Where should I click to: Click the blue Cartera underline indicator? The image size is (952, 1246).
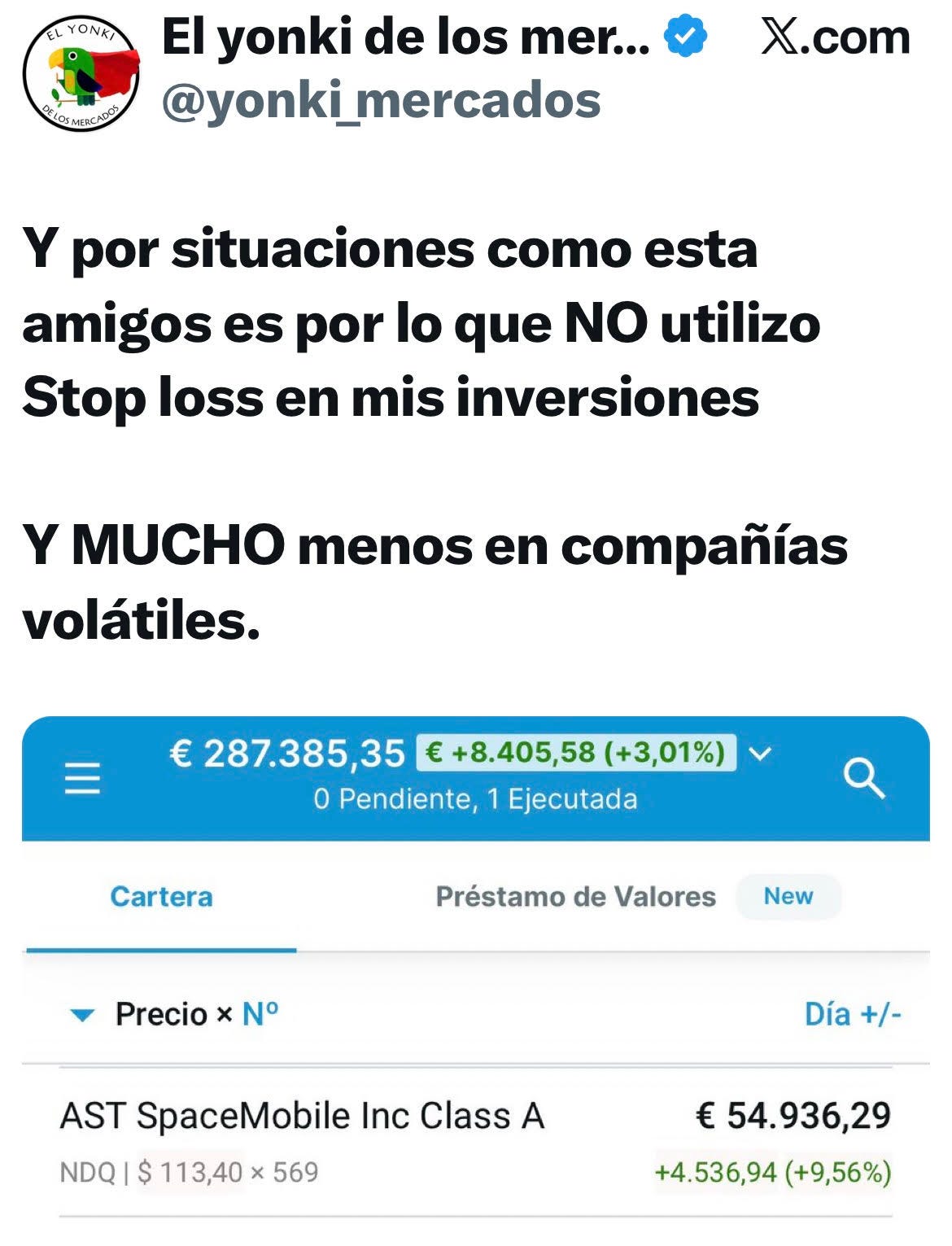coord(160,948)
